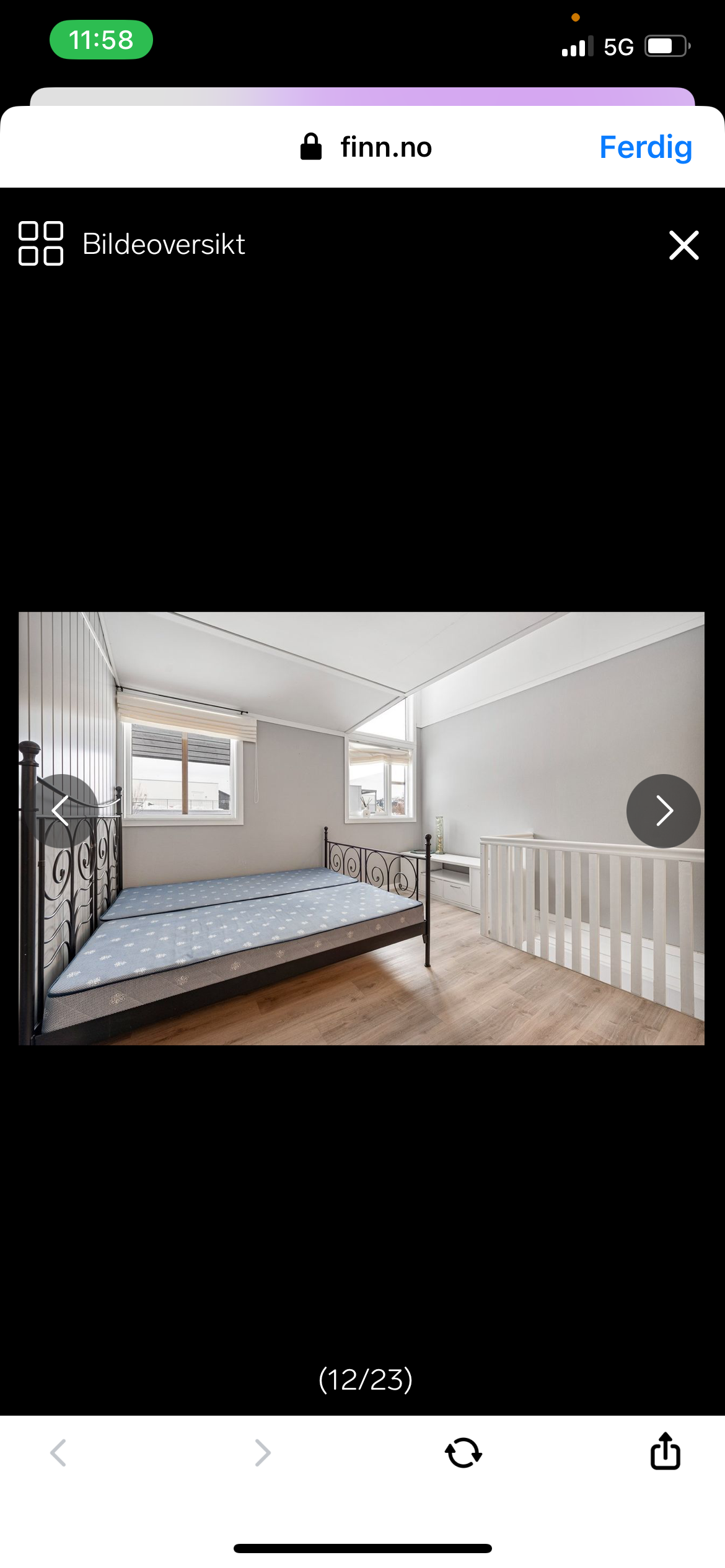
Task: Advance to the next photo with right arrow
Action: (663, 811)
